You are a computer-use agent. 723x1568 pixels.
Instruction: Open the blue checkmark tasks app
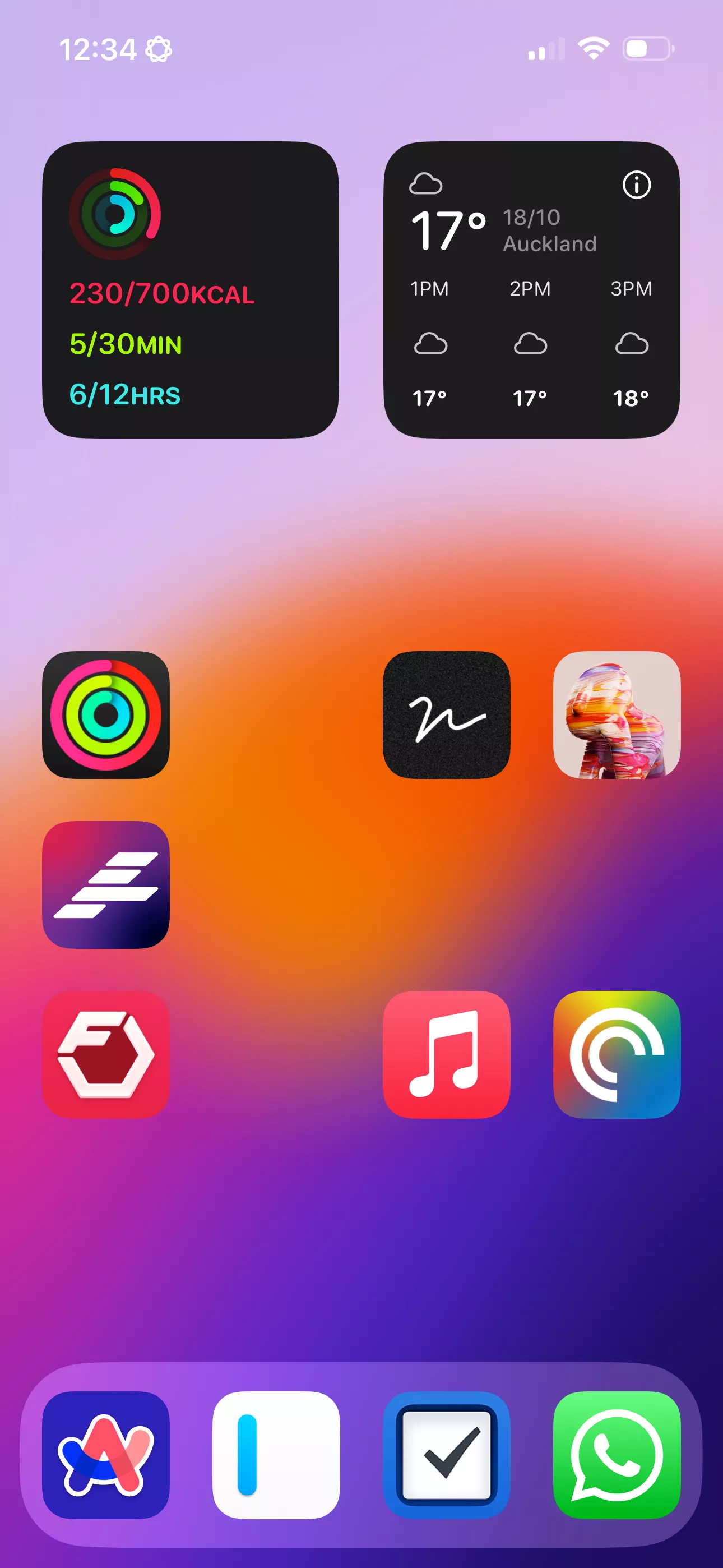[447, 1455]
